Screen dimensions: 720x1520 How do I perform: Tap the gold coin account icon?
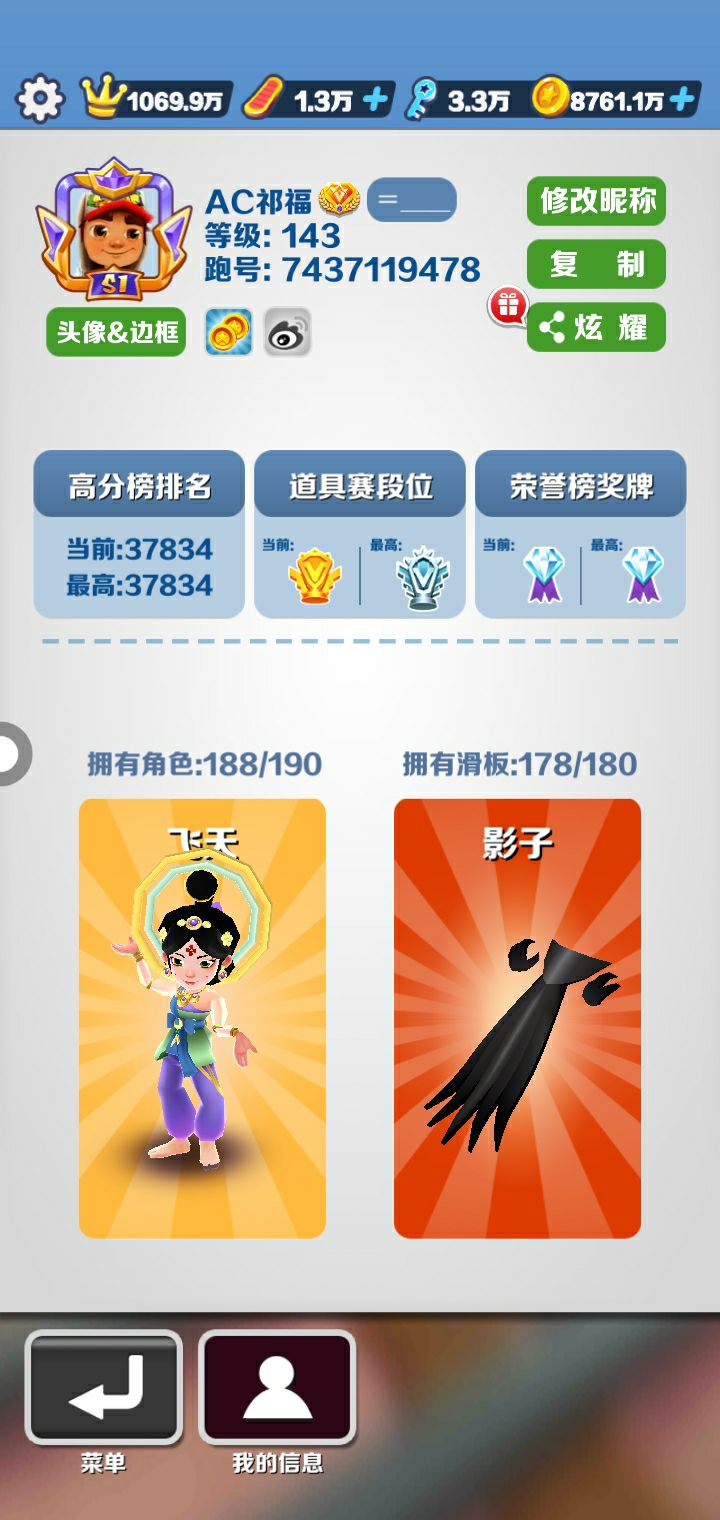pos(229,332)
